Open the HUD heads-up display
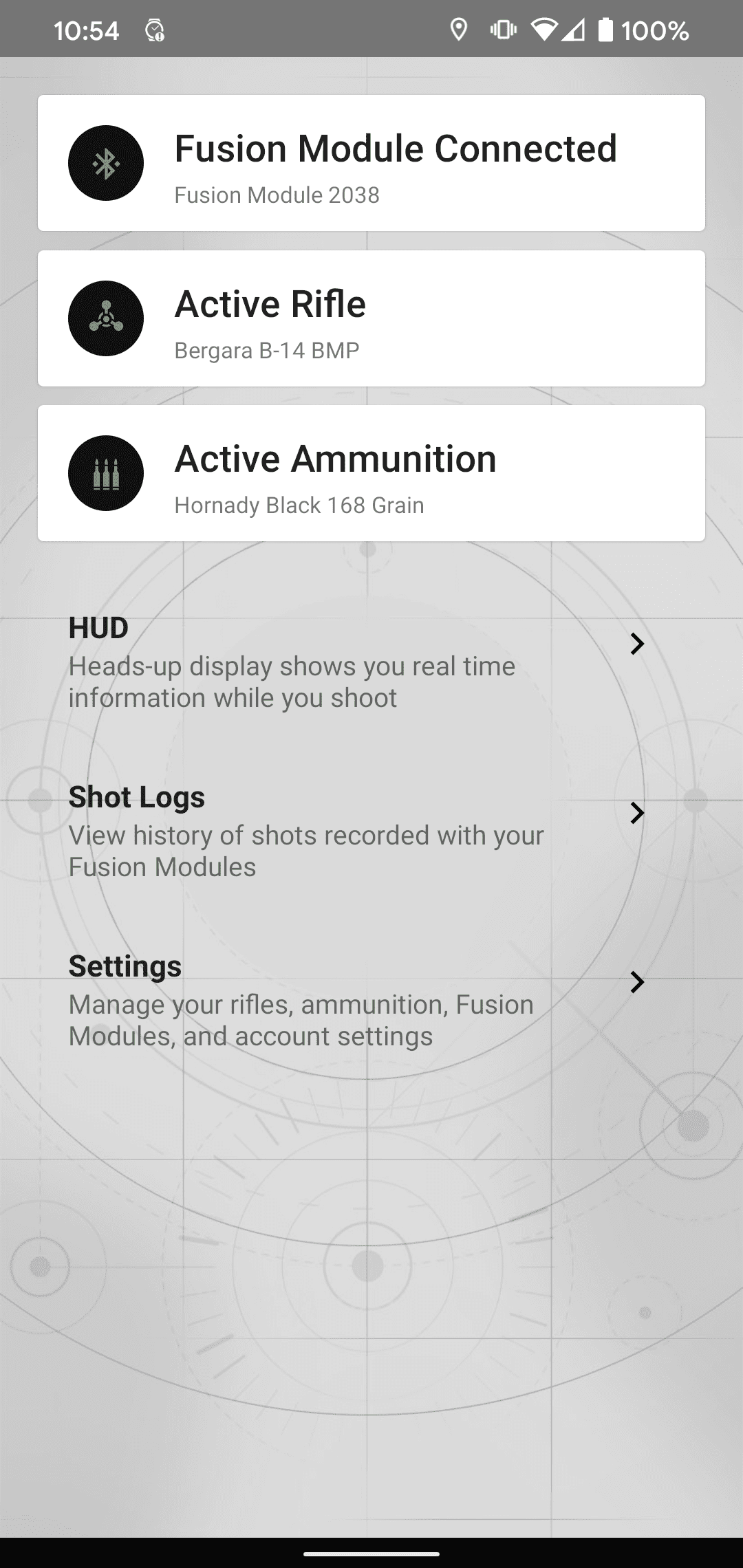The image size is (743, 1568). click(x=358, y=662)
